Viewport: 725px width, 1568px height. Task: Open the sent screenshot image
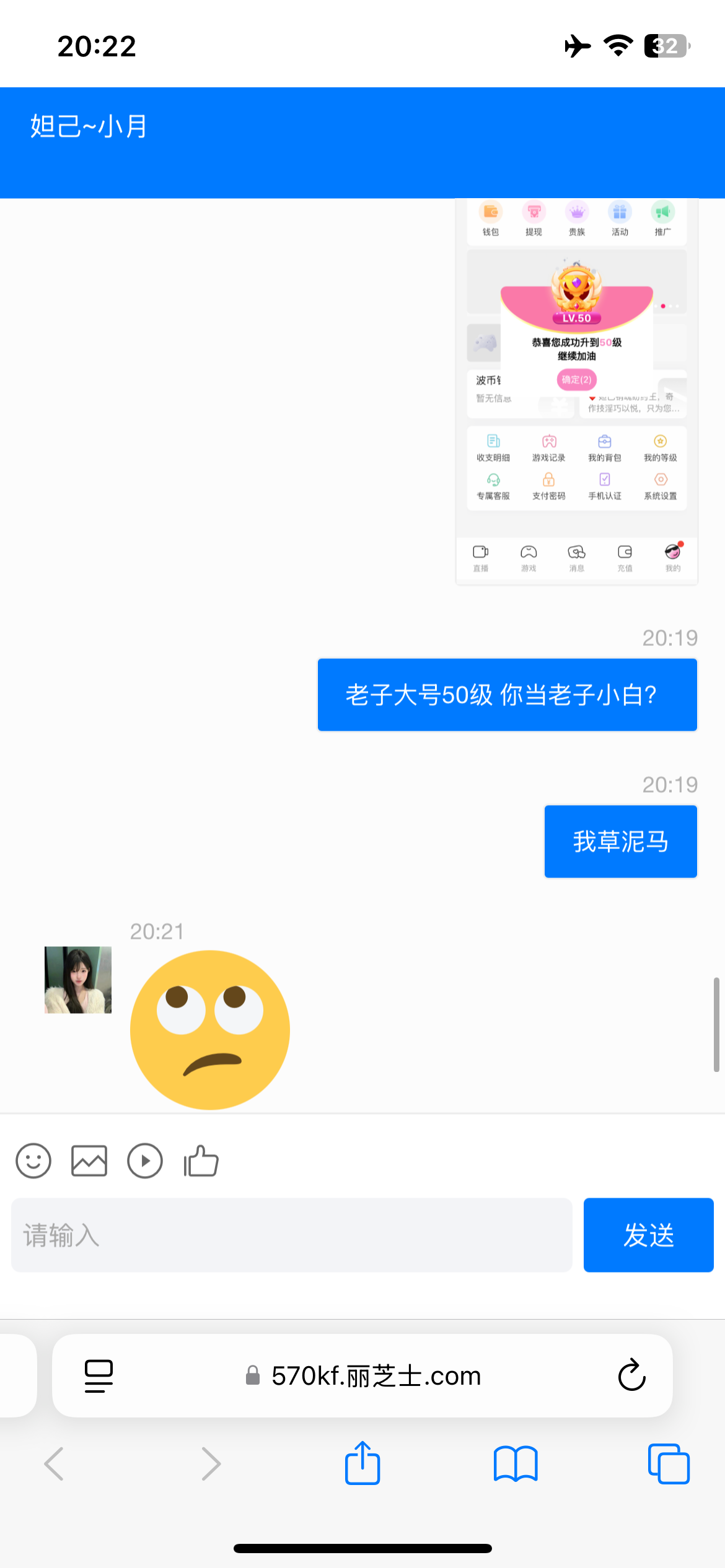[576, 391]
